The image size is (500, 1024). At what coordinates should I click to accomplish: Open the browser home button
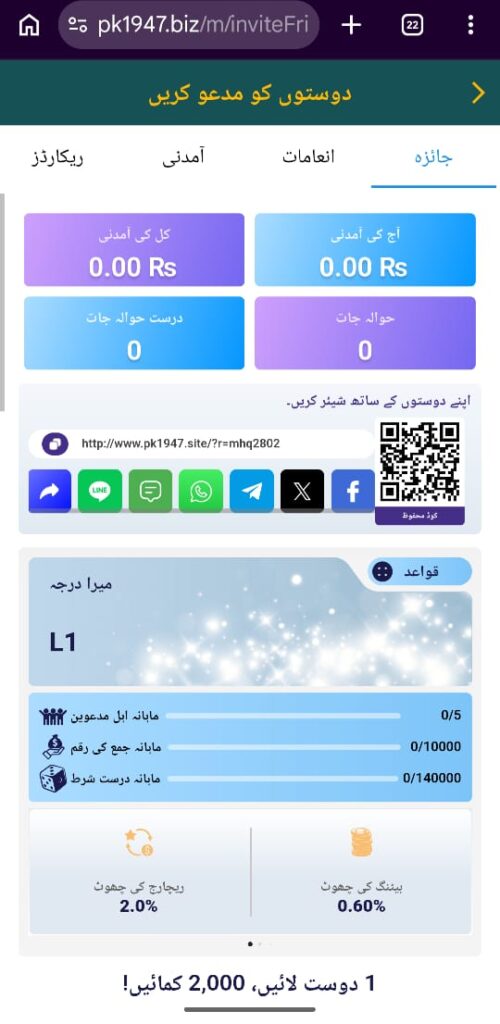pos(29,25)
